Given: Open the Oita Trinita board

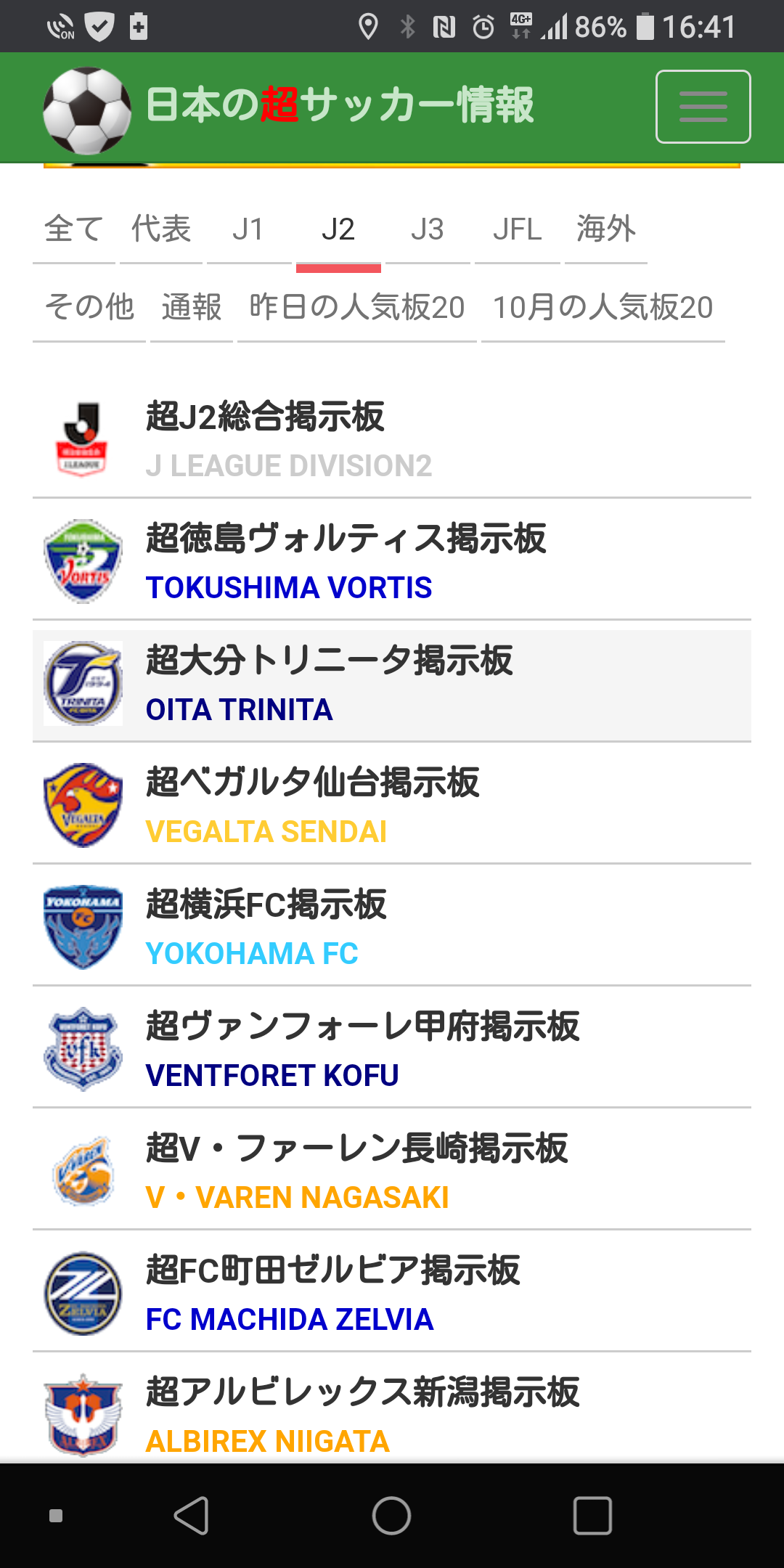Looking at the screenshot, I should (392, 682).
